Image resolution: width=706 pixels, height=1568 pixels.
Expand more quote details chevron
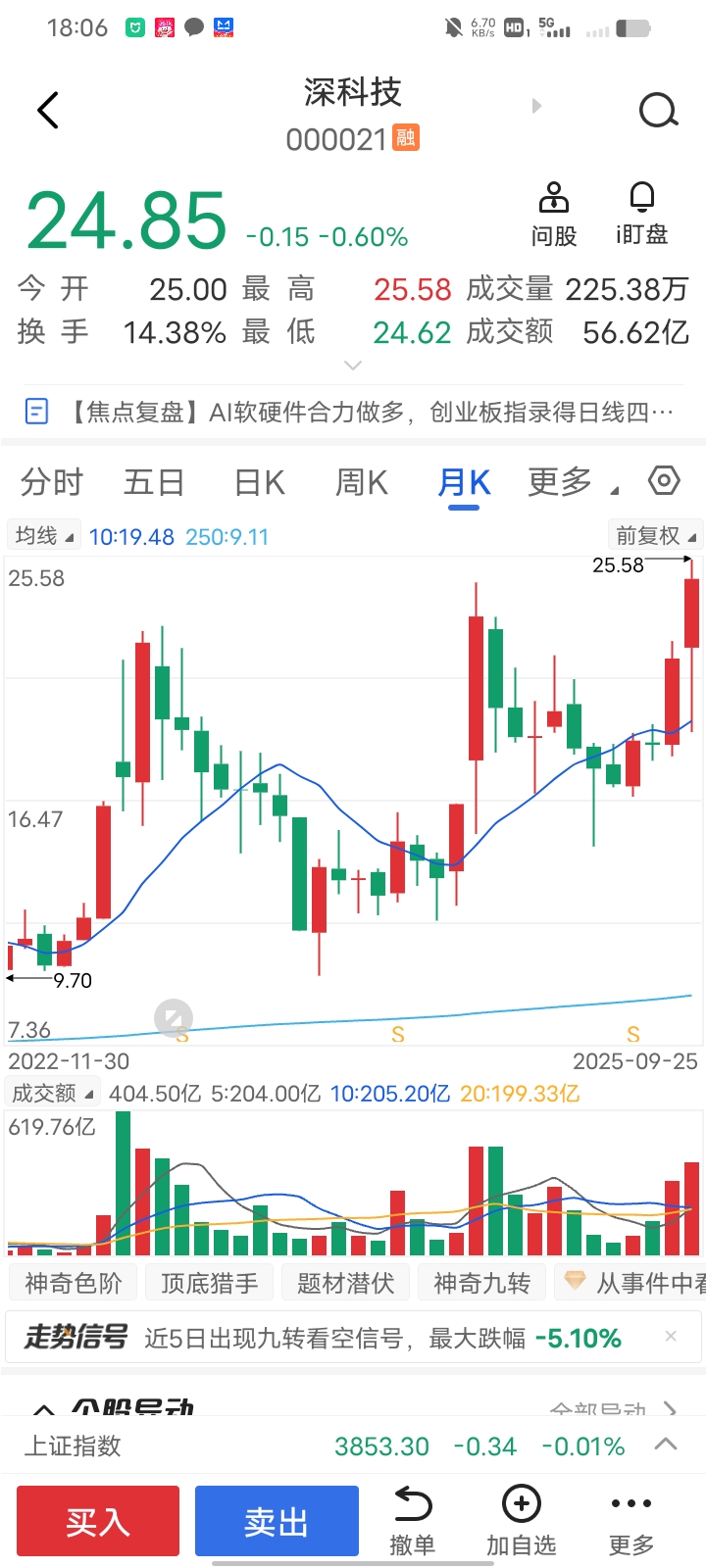pos(353,366)
